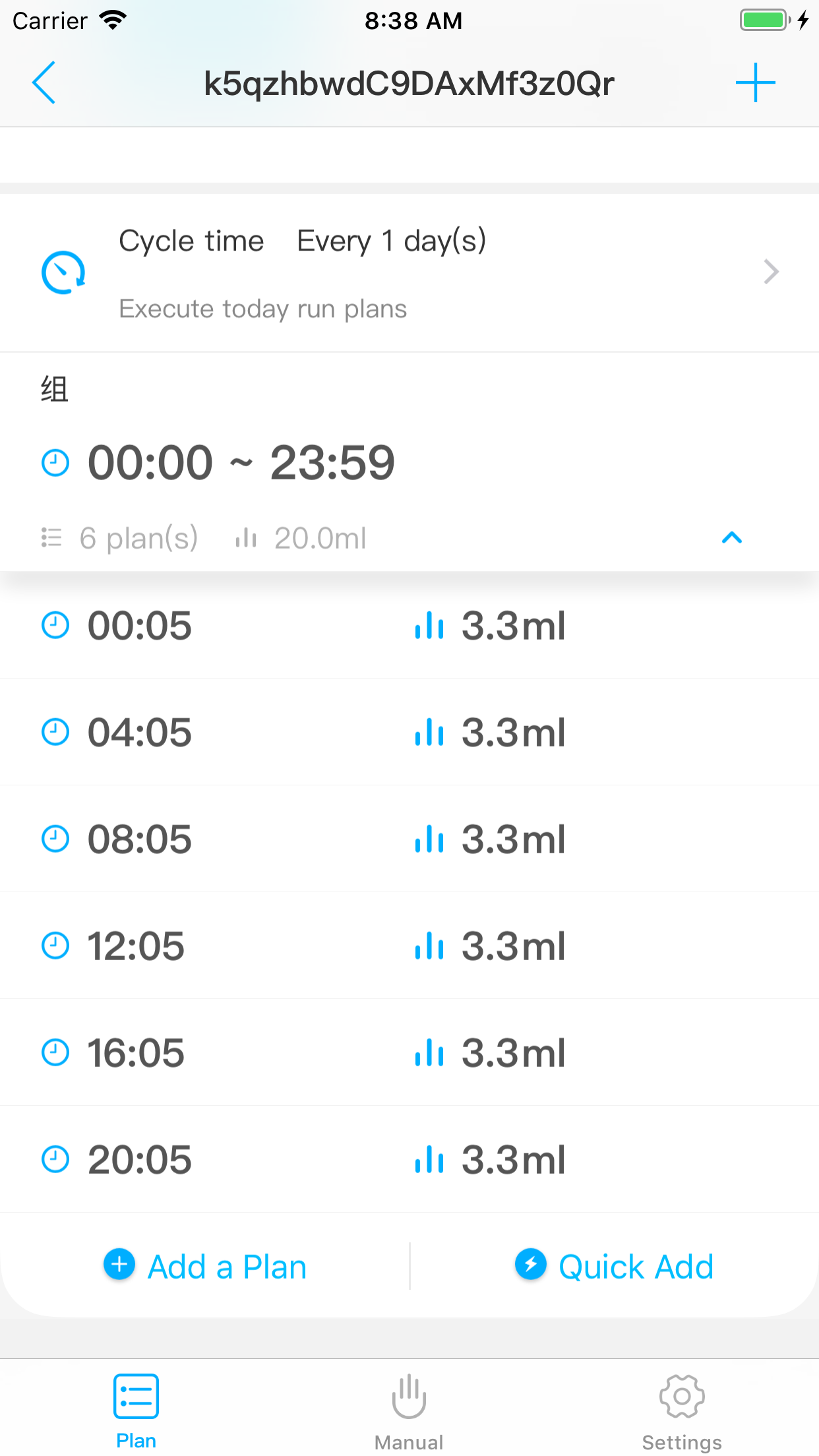
Task: Tap the Quick Add button
Action: coord(635,1265)
